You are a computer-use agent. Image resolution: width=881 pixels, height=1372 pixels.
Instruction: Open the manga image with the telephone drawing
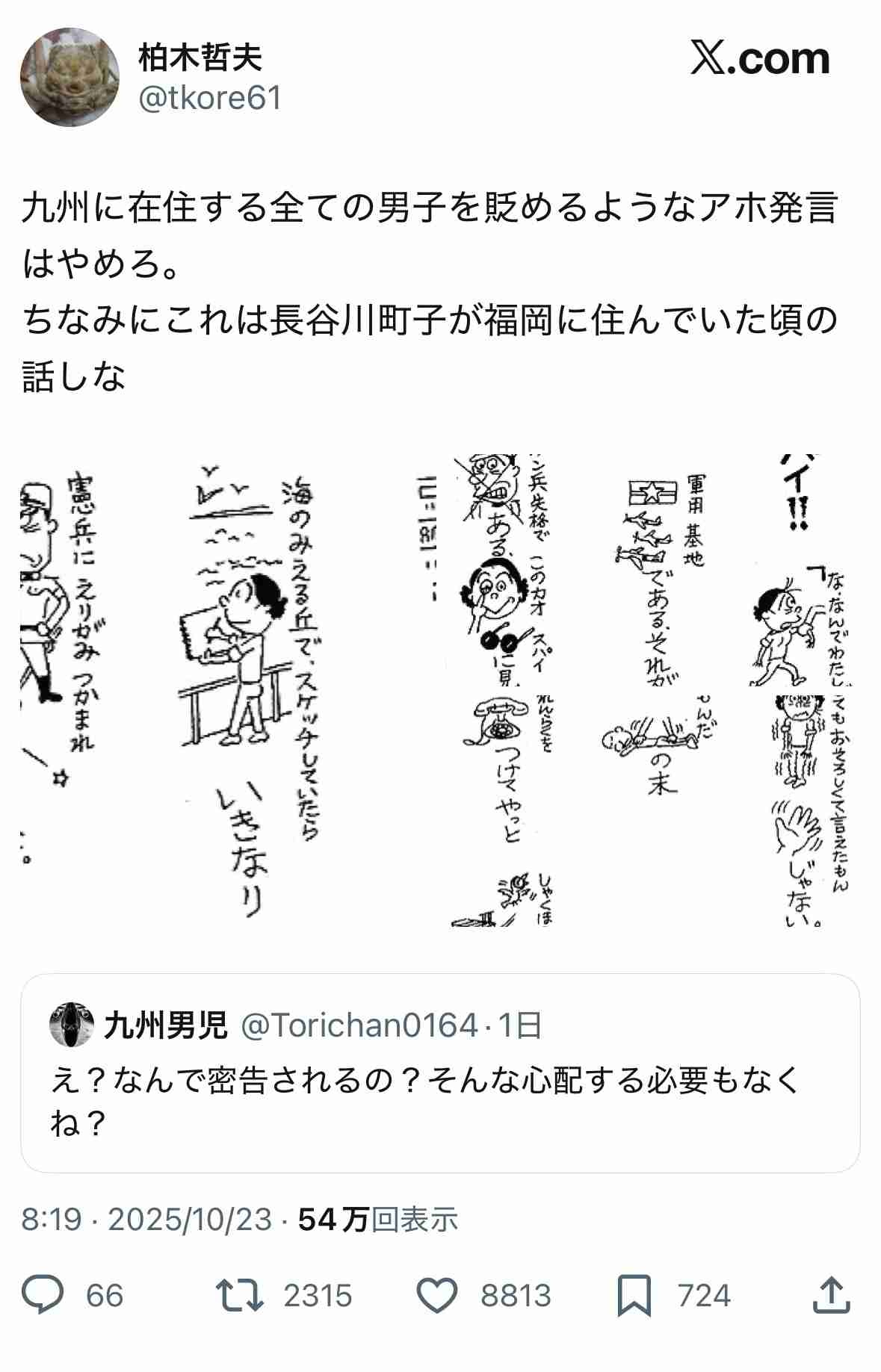(x=502, y=687)
